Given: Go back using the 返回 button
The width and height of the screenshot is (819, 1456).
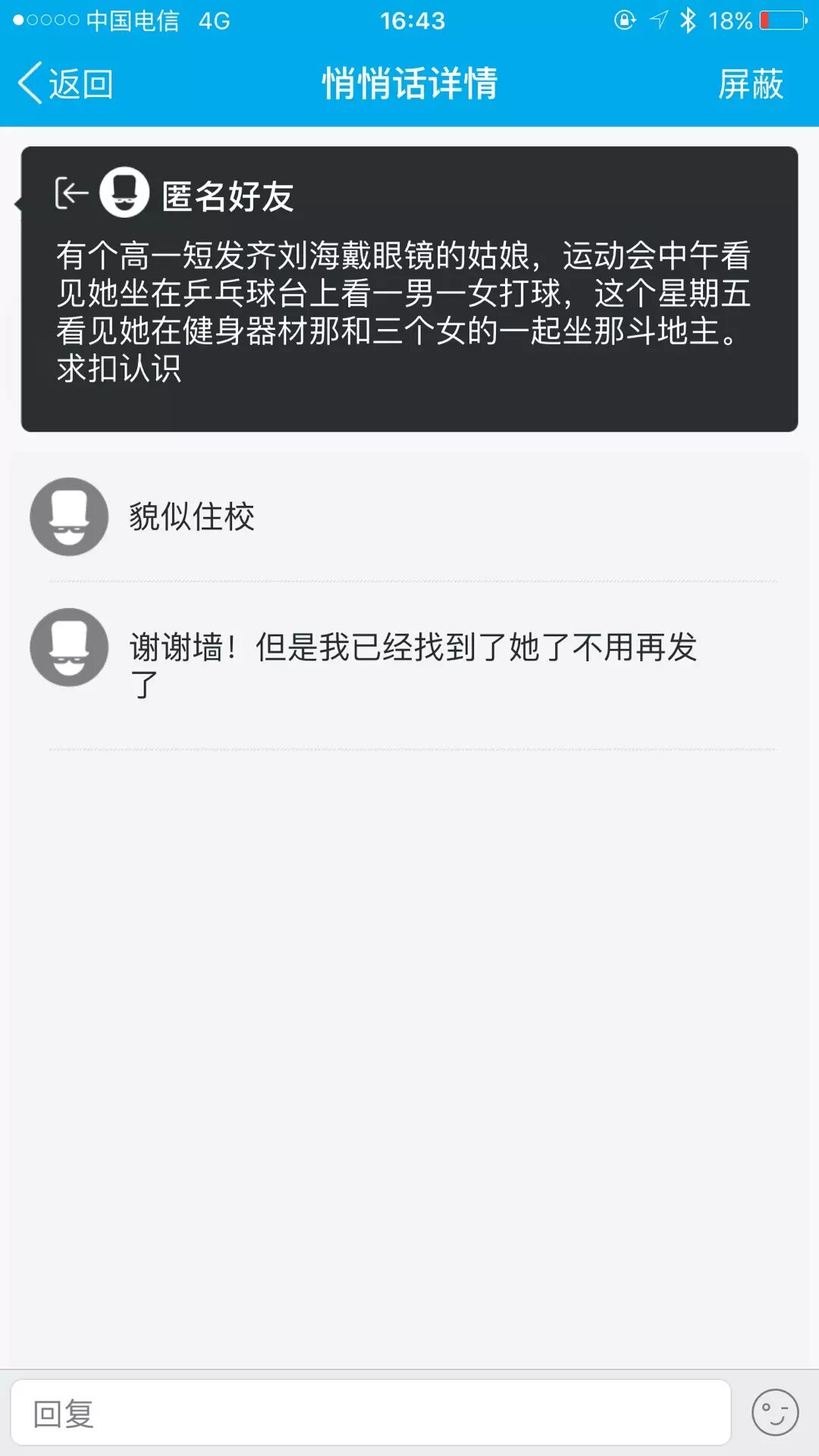Looking at the screenshot, I should click(67, 83).
